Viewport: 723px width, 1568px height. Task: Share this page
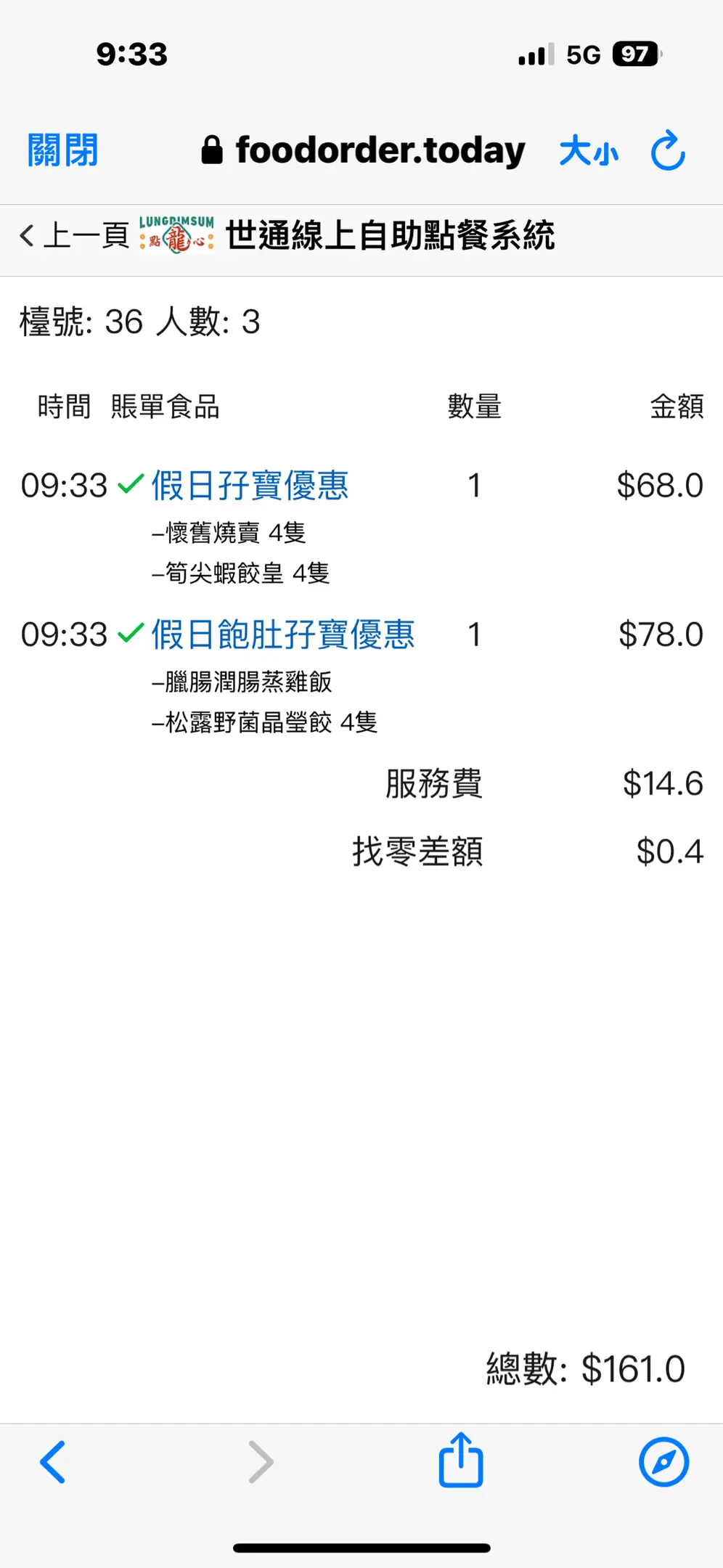460,1460
